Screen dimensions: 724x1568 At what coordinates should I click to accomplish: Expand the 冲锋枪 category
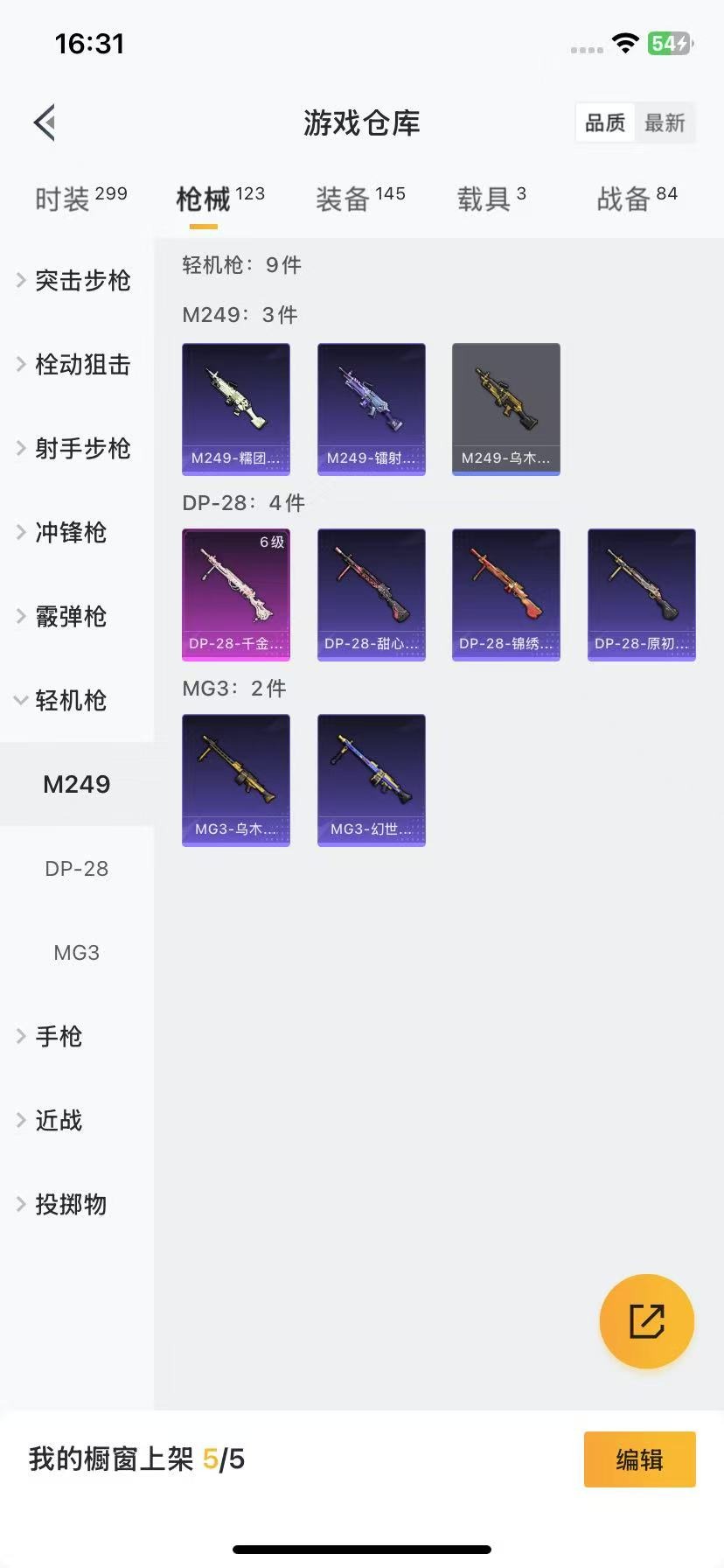70,533
